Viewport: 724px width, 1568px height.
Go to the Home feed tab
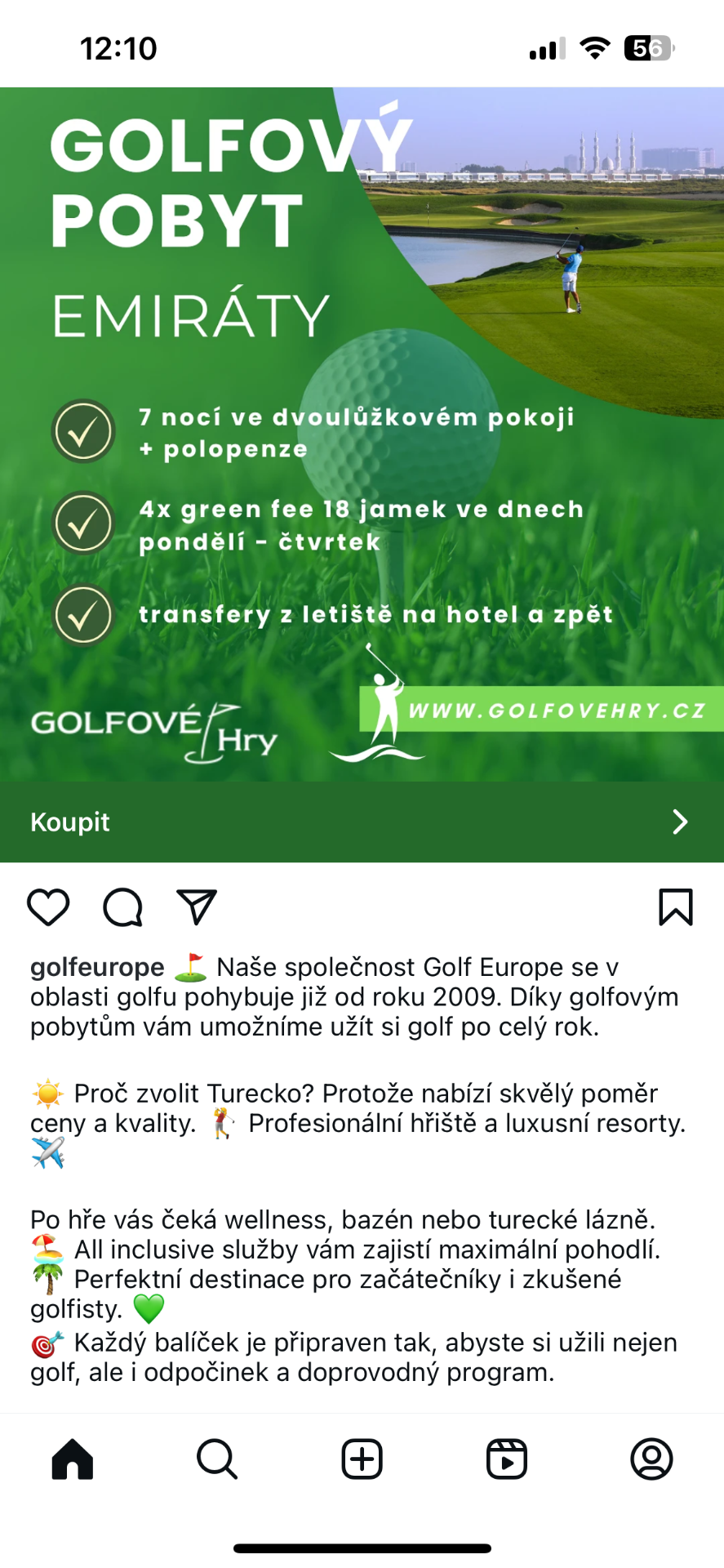point(73,1459)
